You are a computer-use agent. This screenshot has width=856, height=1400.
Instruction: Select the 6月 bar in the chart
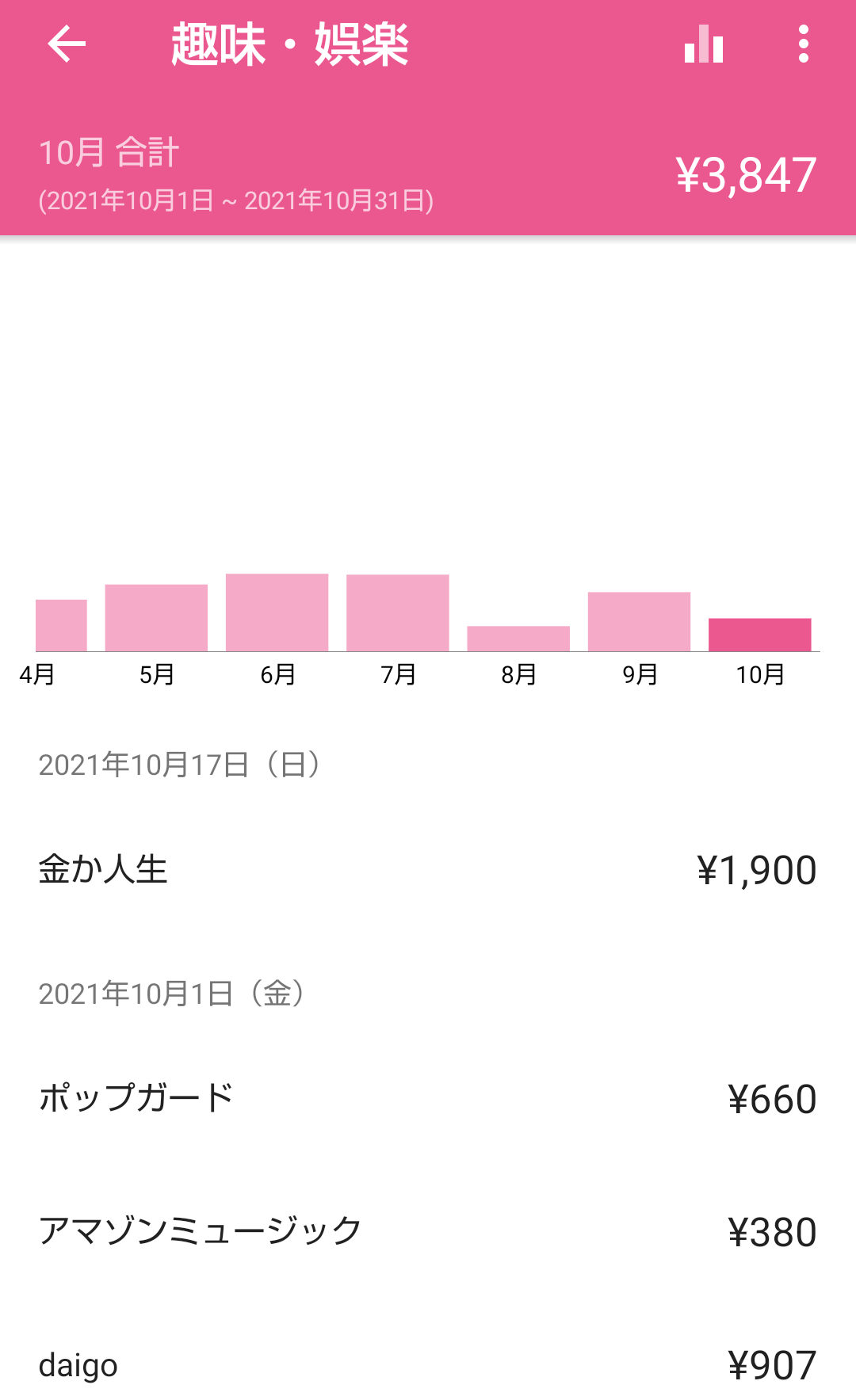(x=277, y=612)
